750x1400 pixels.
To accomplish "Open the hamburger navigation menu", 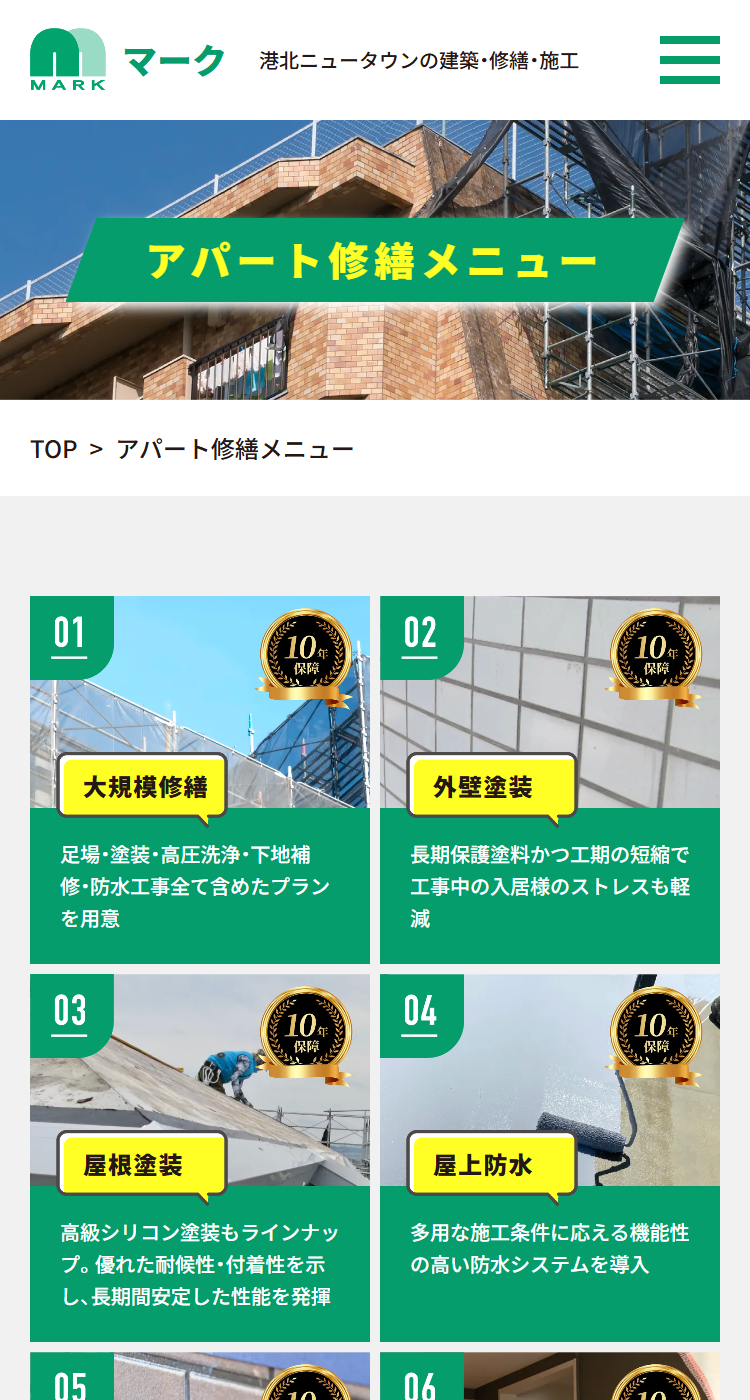I will click(x=689, y=59).
